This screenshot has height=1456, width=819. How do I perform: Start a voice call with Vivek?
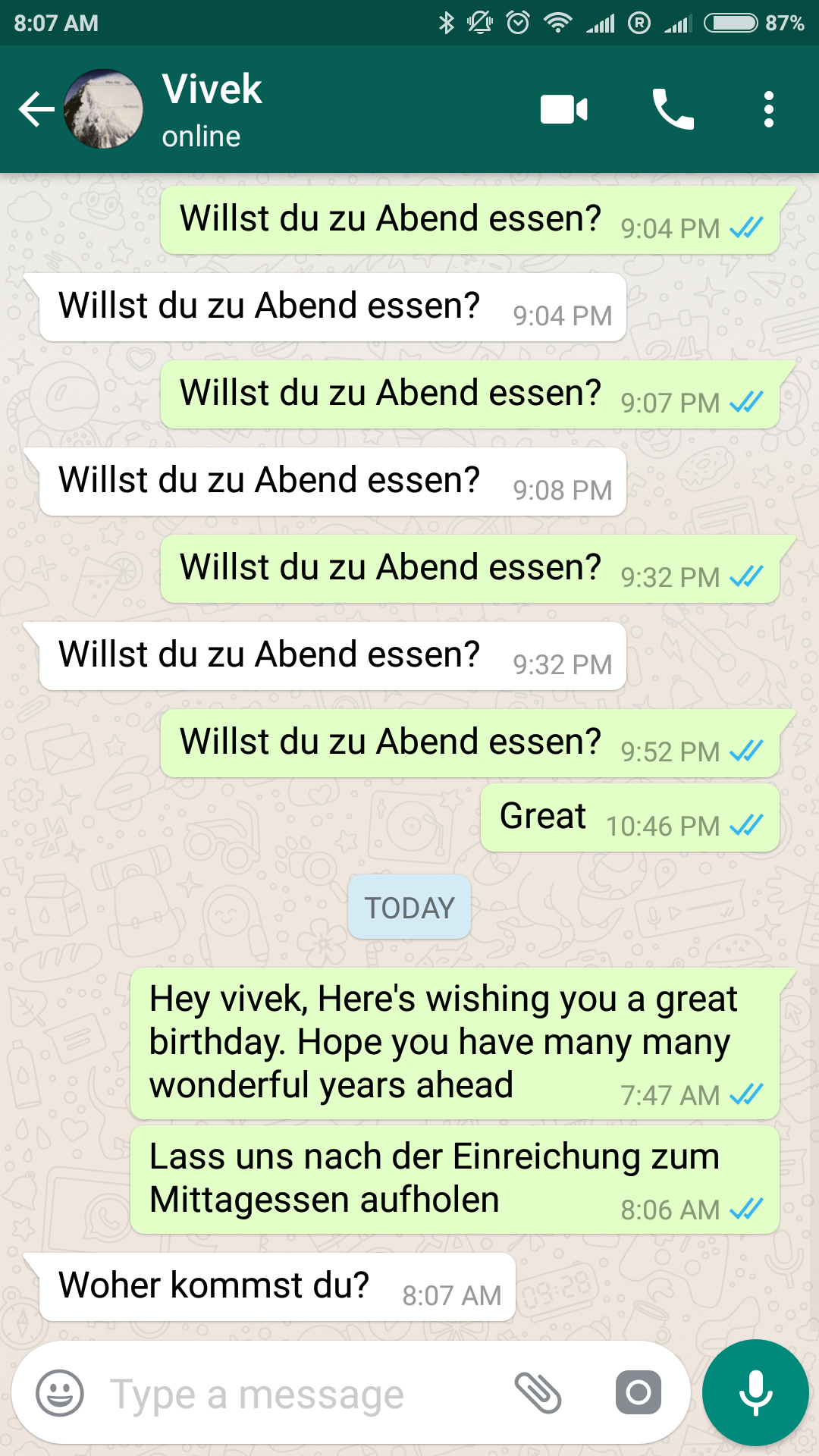pos(673,110)
